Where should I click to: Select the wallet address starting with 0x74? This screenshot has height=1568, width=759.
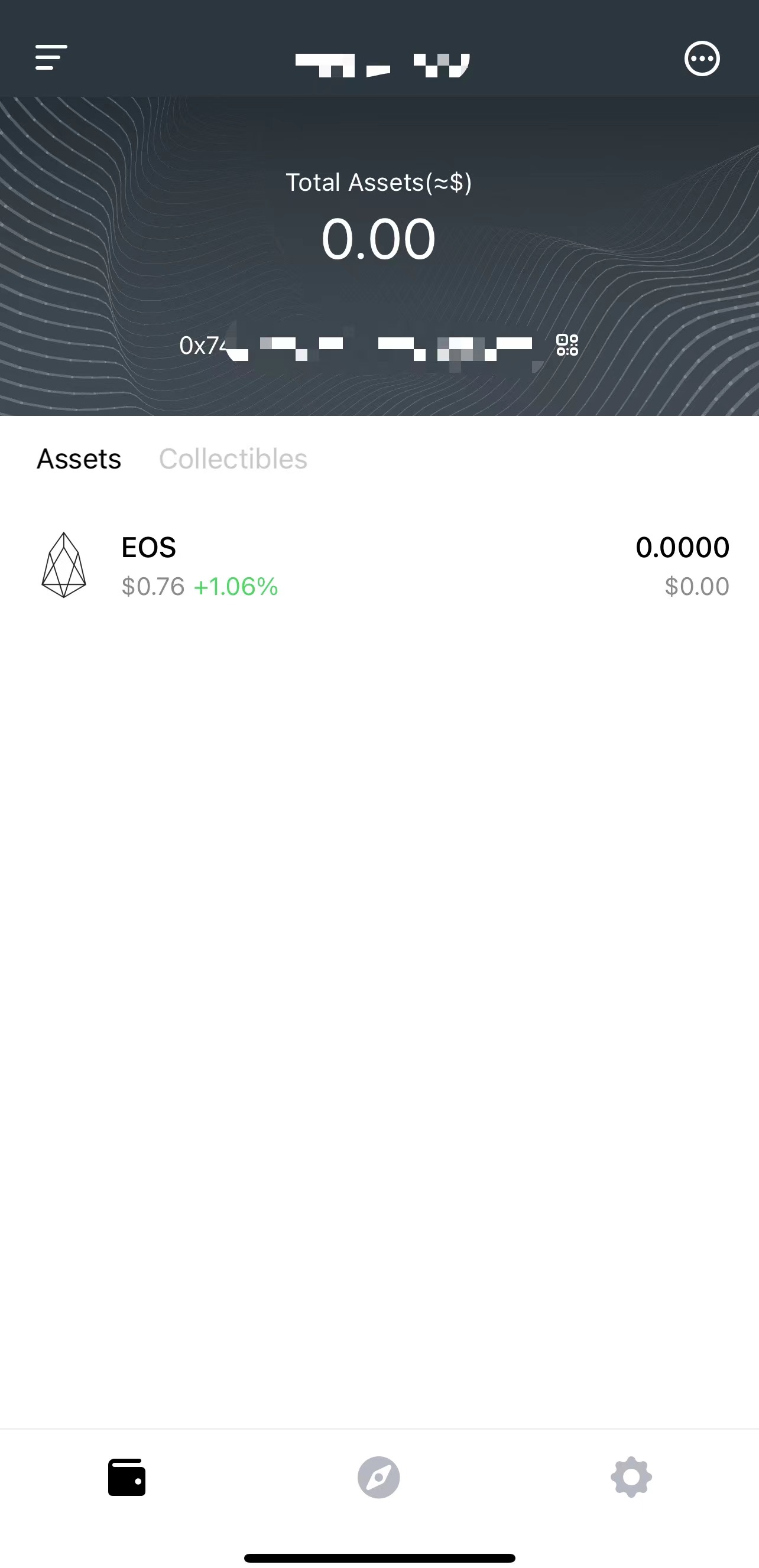pyautogui.click(x=359, y=346)
